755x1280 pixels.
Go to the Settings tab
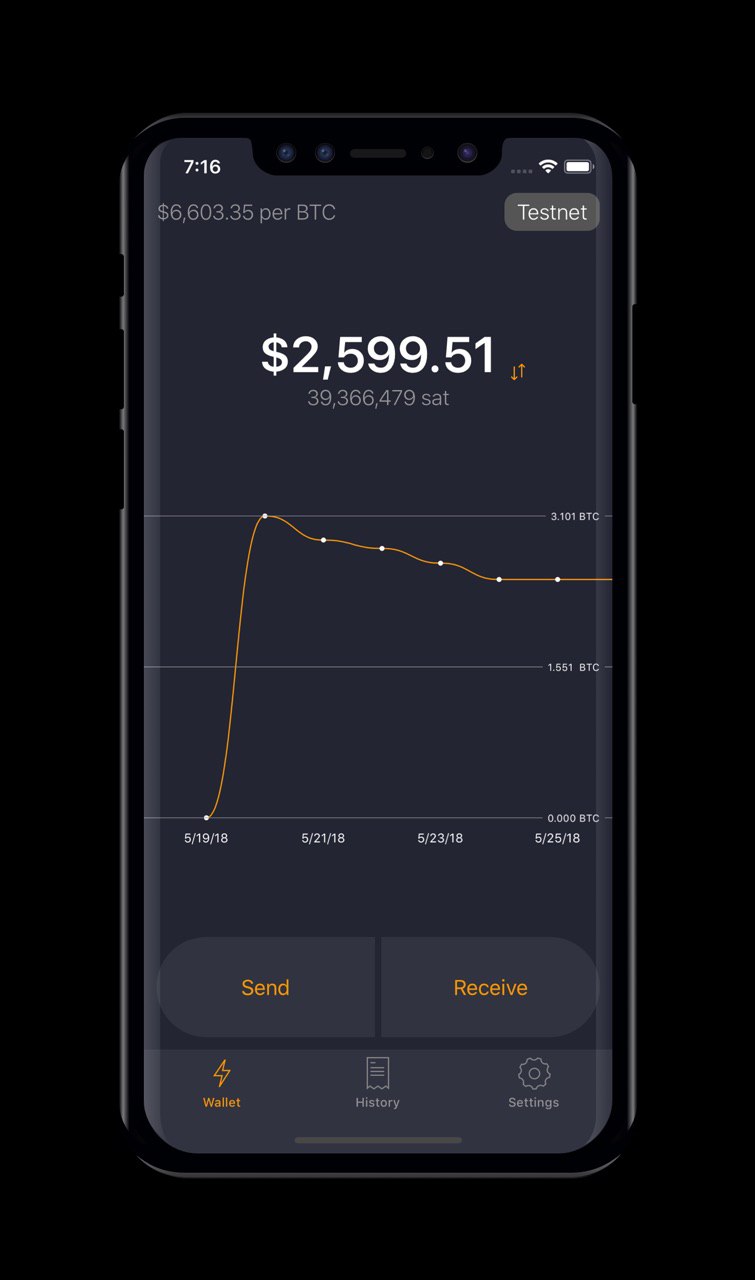click(533, 1084)
